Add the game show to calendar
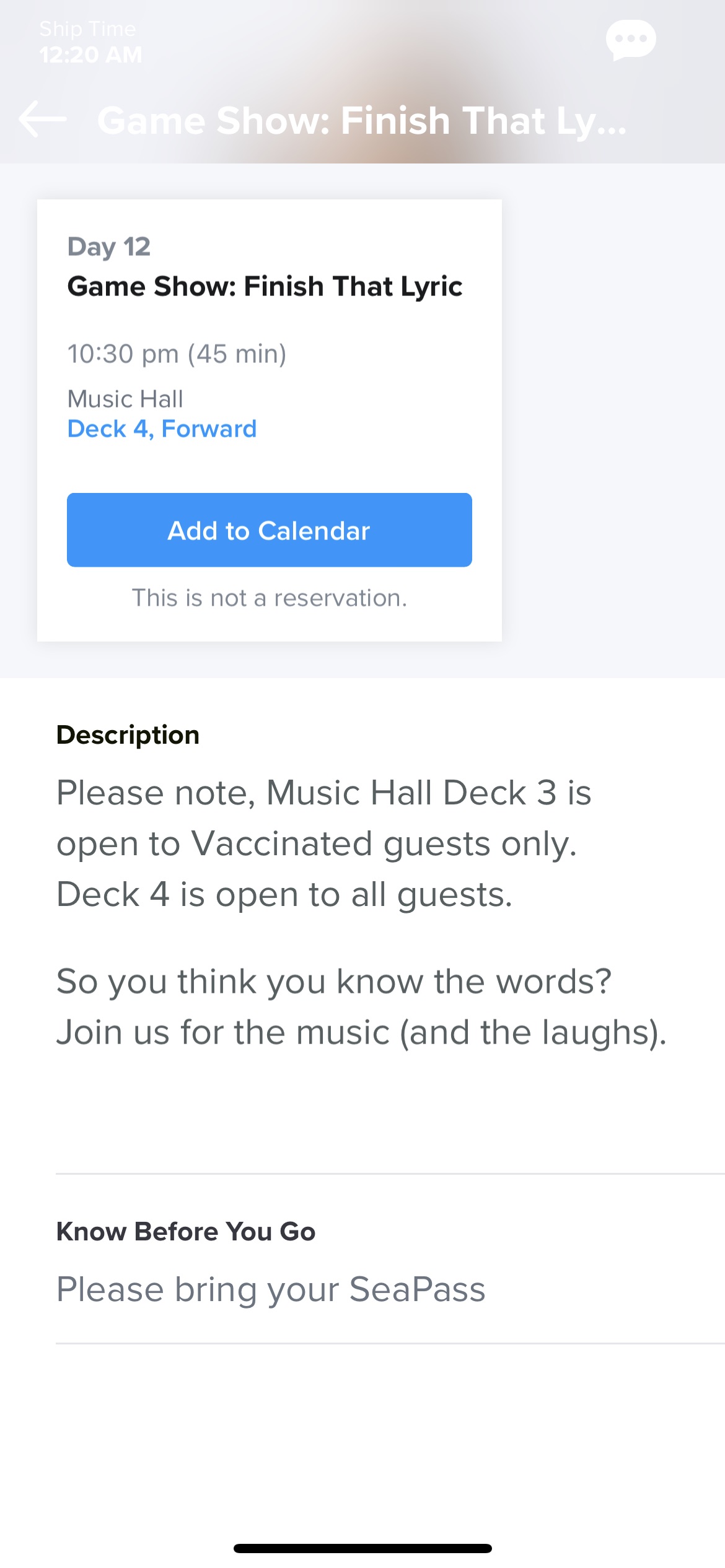Viewport: 725px width, 1568px height. (270, 530)
